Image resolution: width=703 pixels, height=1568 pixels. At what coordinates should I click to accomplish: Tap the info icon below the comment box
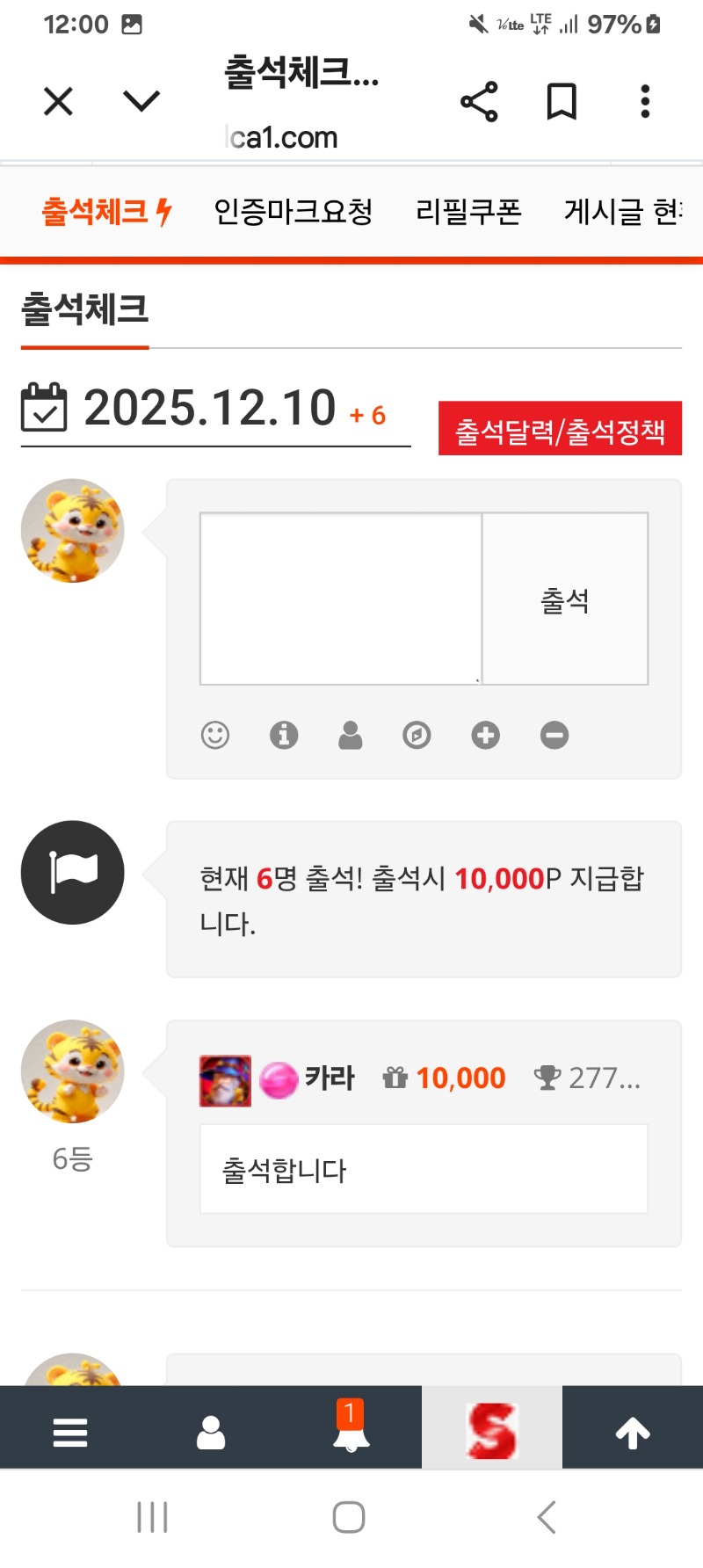coord(283,735)
